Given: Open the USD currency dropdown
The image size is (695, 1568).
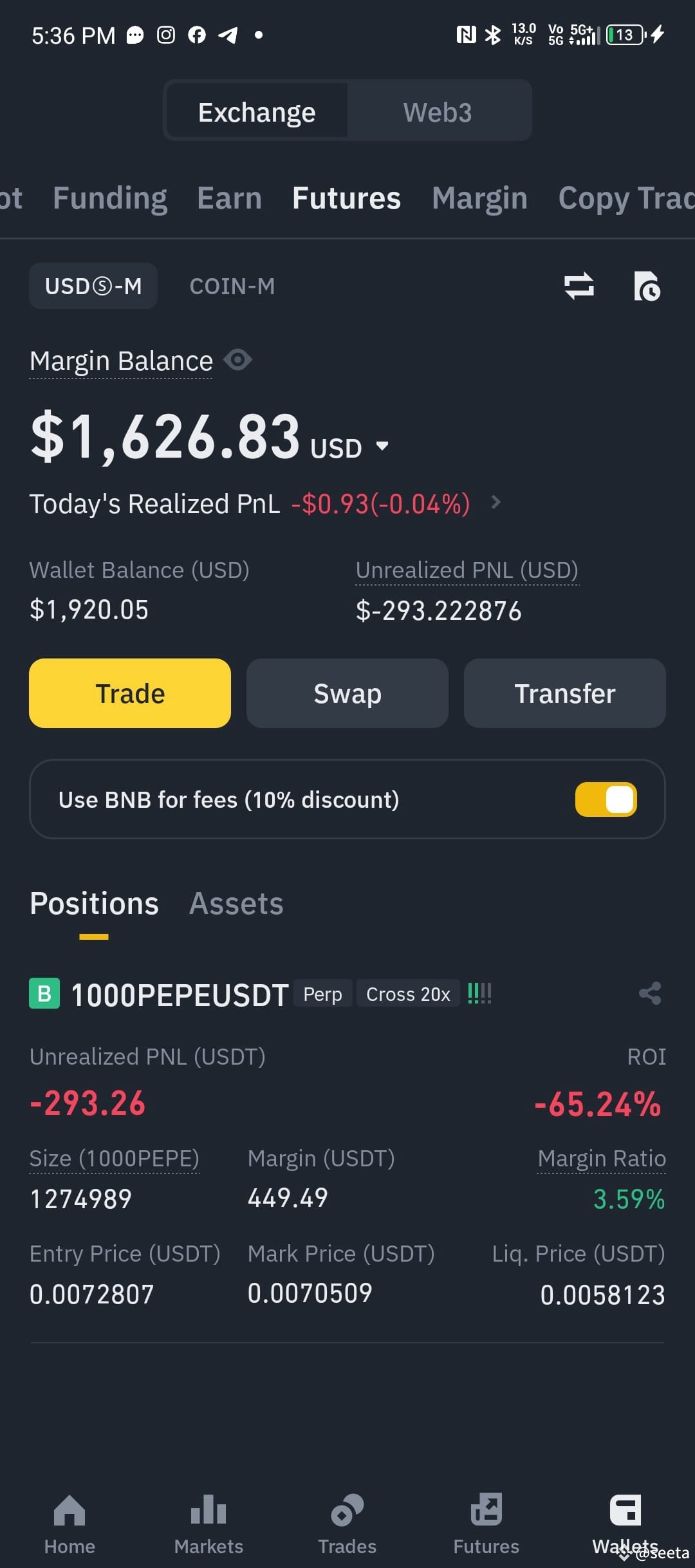Looking at the screenshot, I should click(382, 445).
